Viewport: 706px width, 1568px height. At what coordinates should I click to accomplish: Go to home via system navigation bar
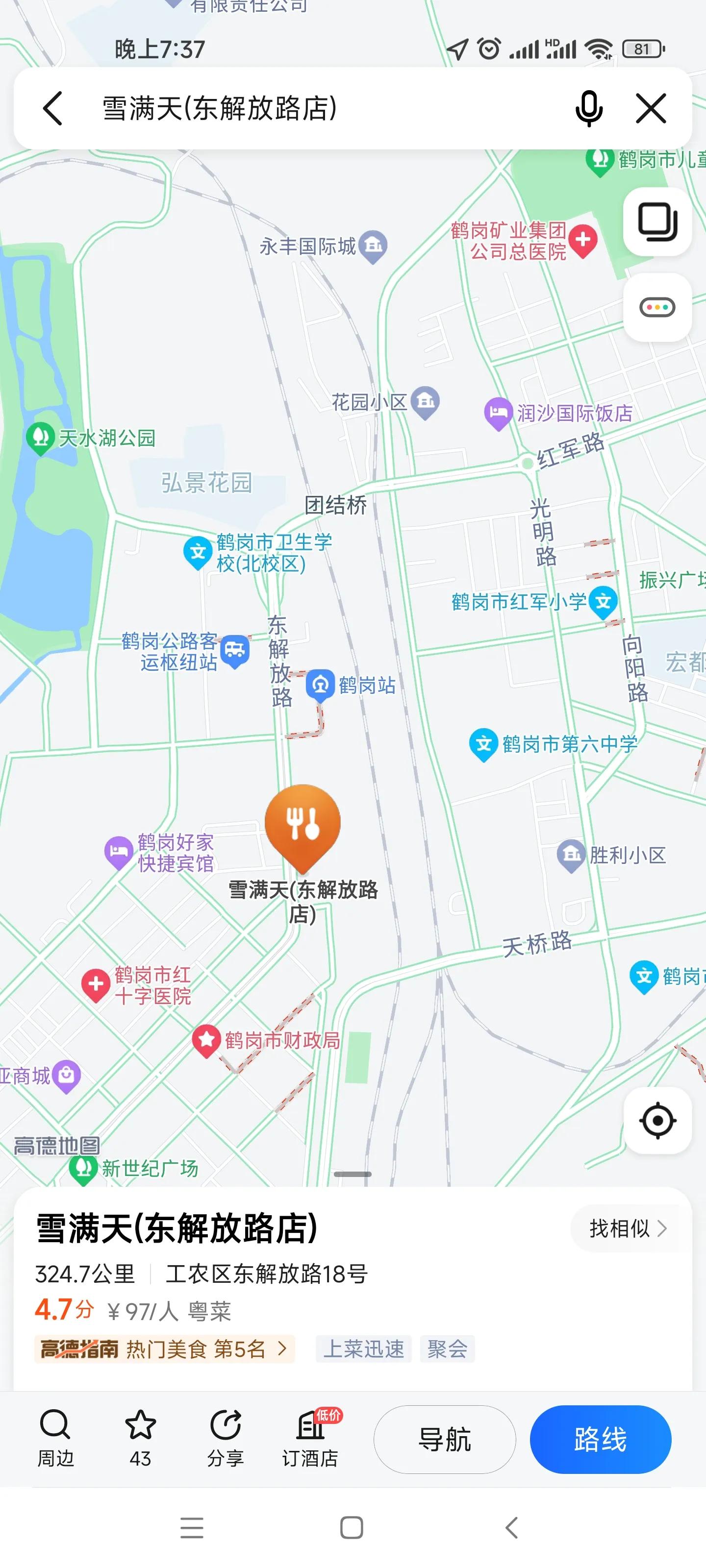pyautogui.click(x=352, y=1528)
